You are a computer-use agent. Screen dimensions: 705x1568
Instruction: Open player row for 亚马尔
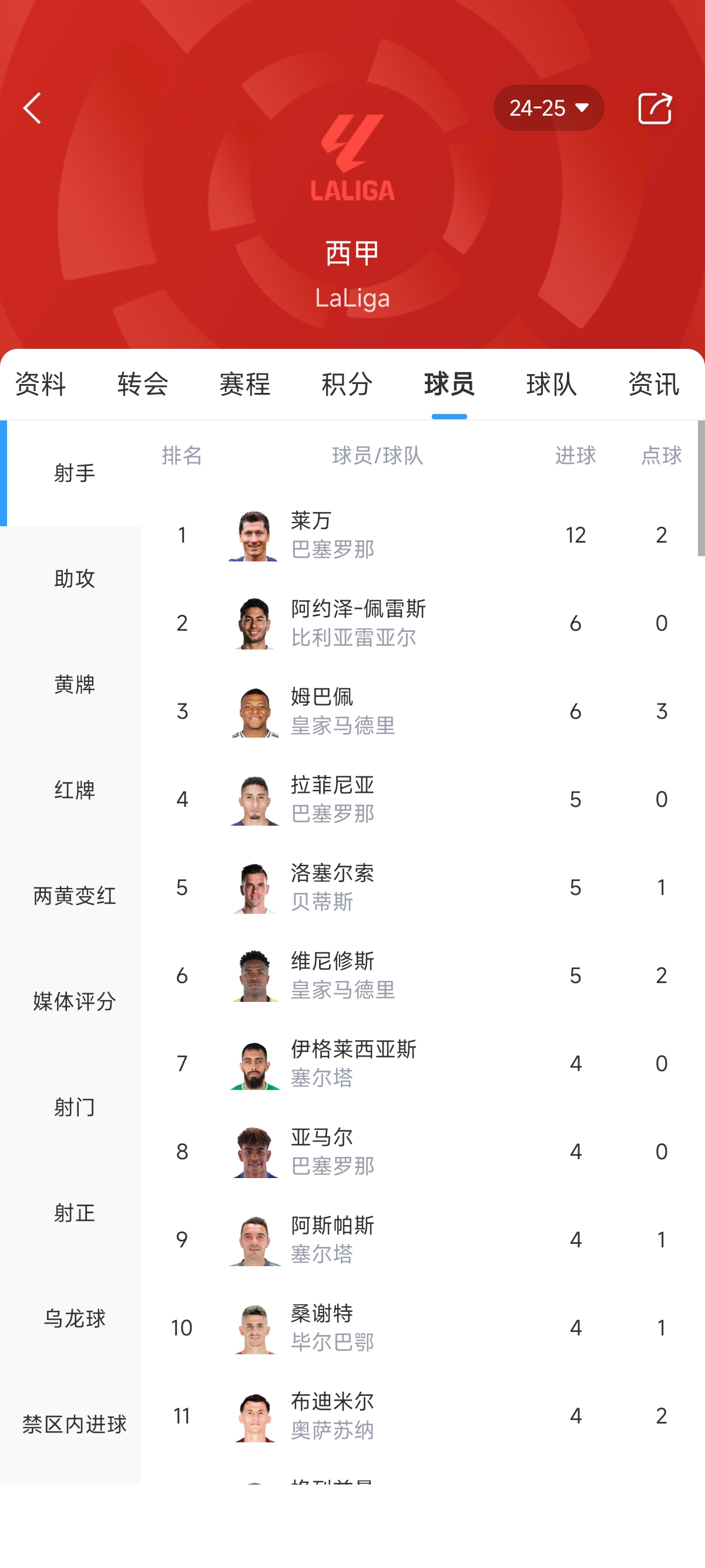tap(377, 1151)
